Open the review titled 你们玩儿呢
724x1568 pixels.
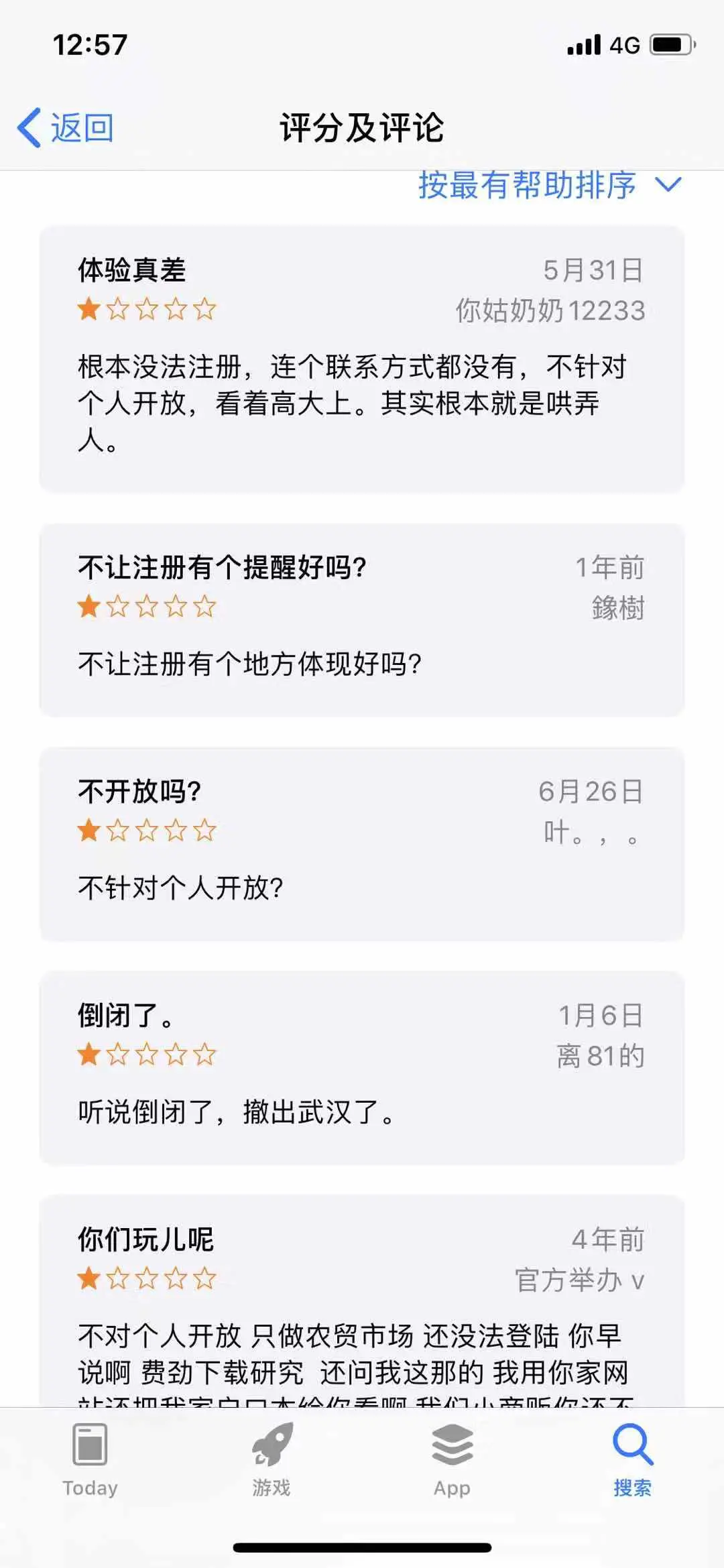pos(361,1301)
